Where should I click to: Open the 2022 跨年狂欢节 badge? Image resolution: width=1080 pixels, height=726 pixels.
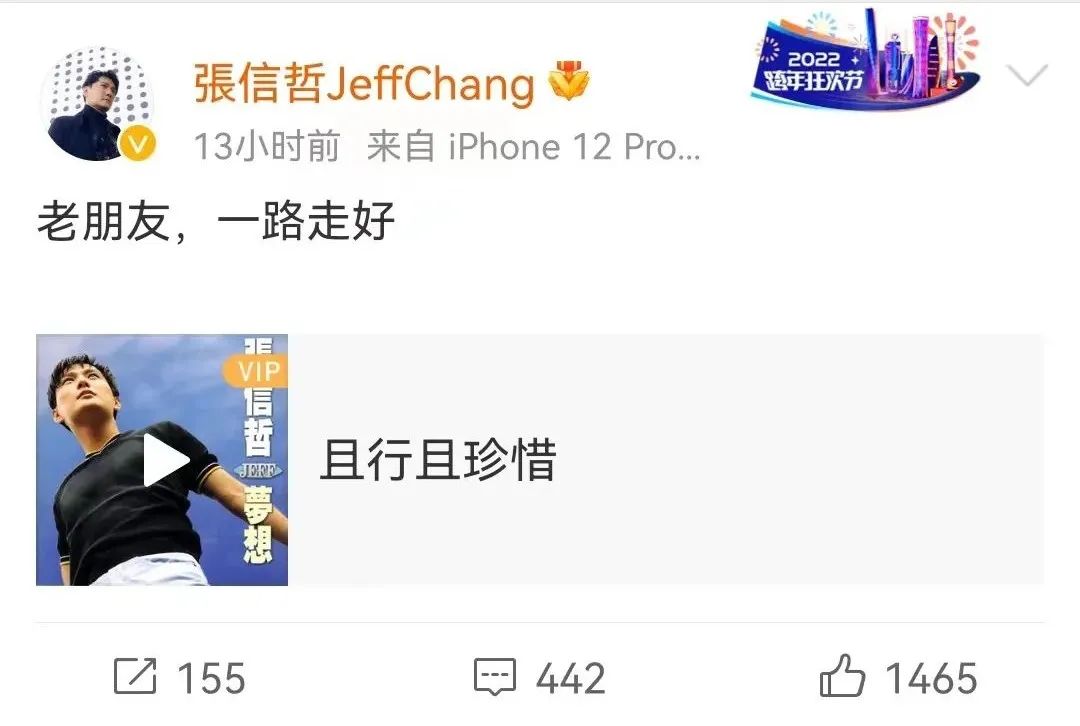[865, 62]
